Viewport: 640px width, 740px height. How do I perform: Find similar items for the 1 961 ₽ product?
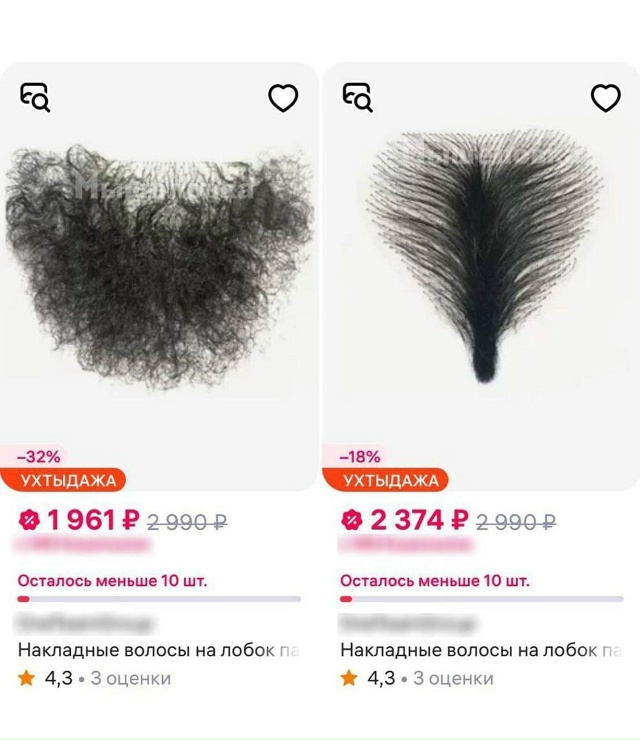coord(35,96)
